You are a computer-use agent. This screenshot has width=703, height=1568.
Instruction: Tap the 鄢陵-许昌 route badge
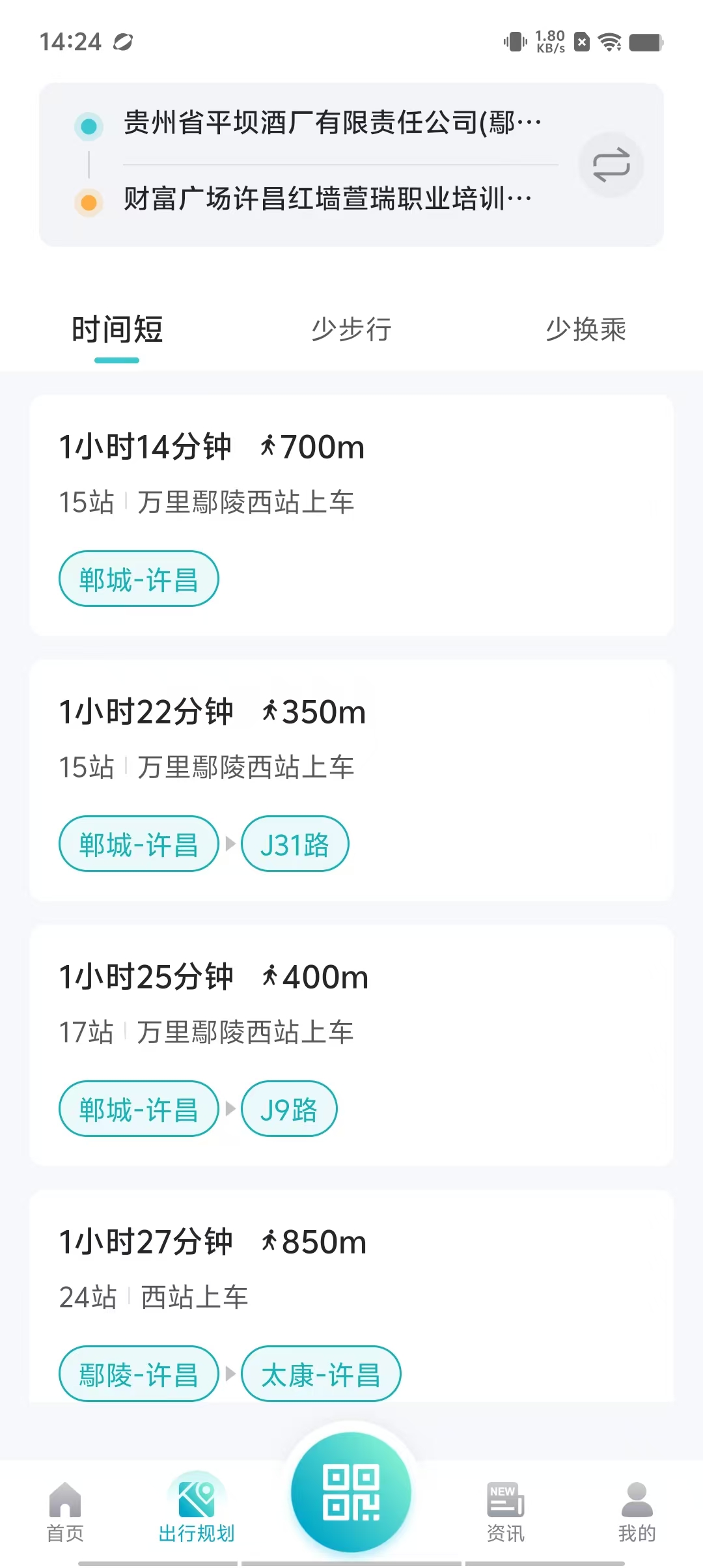[x=139, y=1374]
